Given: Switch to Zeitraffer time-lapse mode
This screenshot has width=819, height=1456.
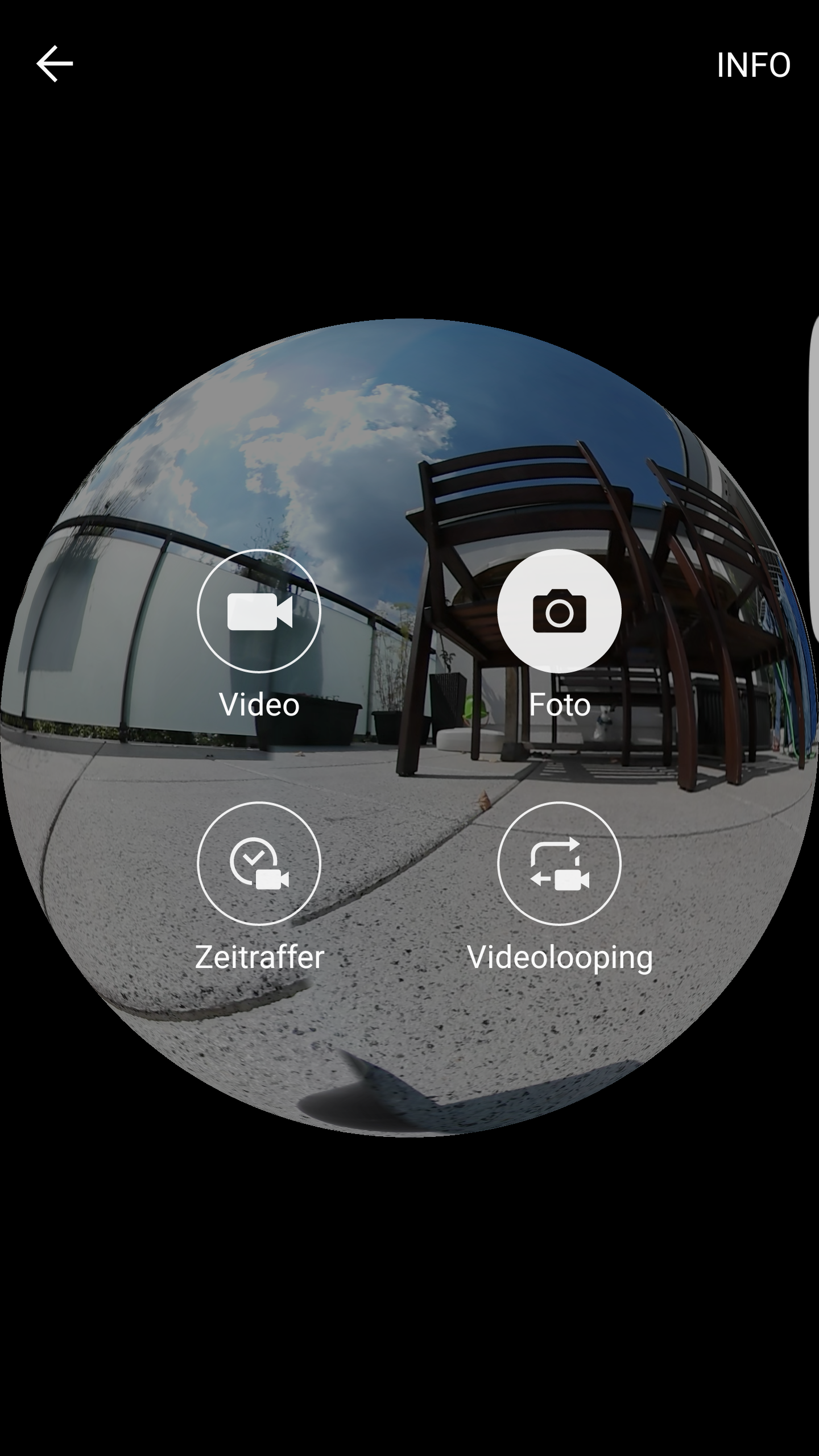Looking at the screenshot, I should (x=259, y=863).
